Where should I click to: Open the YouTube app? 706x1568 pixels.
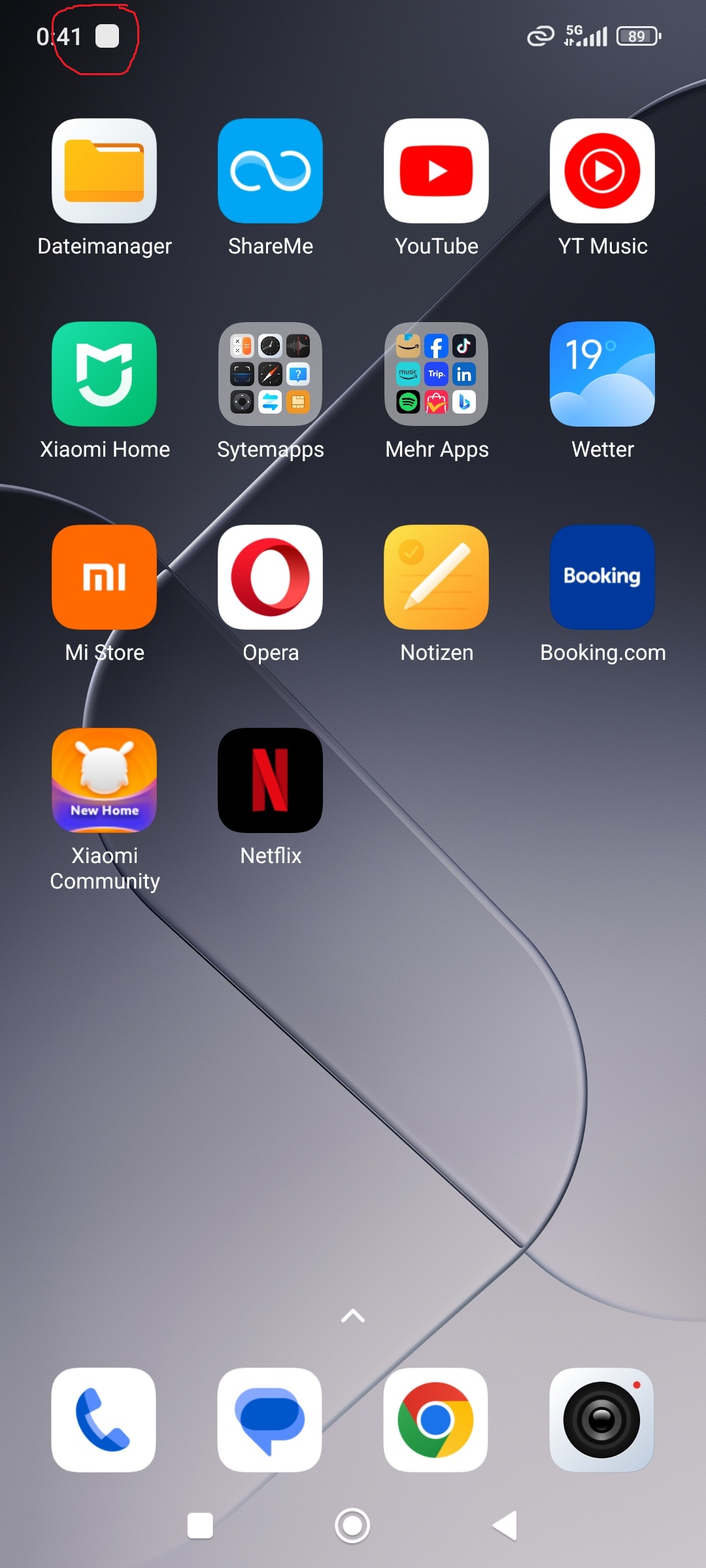(x=436, y=171)
